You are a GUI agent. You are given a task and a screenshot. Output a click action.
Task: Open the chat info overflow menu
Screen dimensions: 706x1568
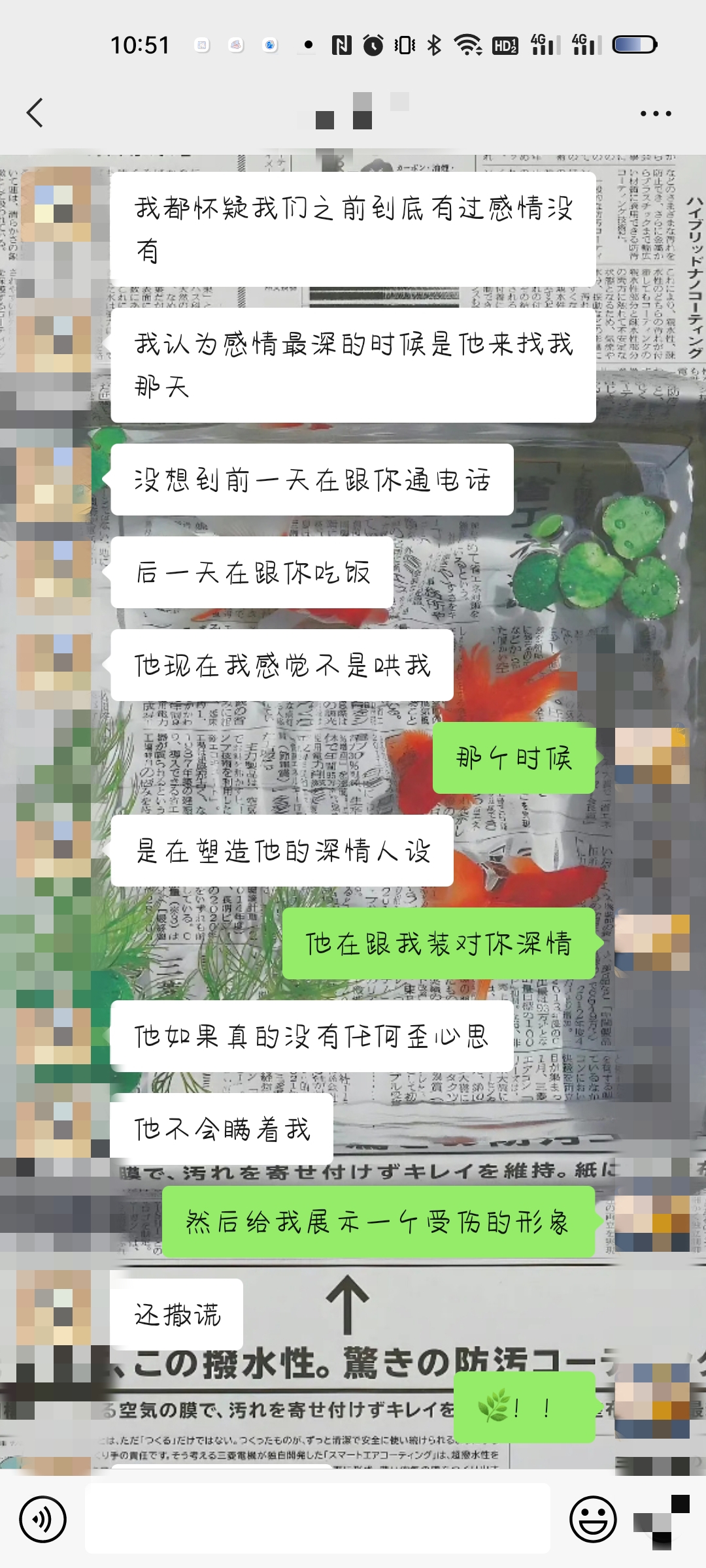tap(656, 113)
